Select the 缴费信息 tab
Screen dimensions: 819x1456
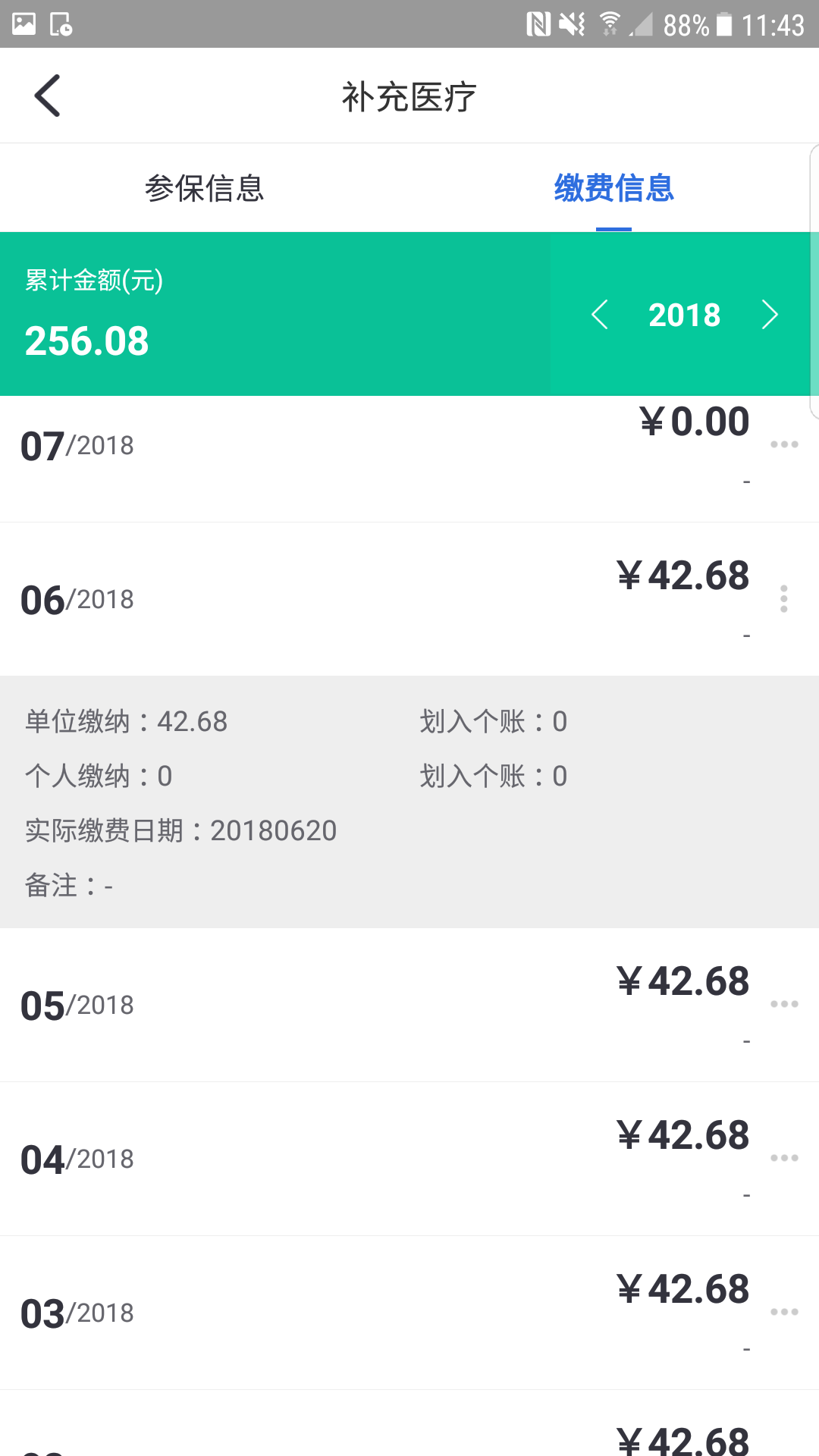click(613, 188)
